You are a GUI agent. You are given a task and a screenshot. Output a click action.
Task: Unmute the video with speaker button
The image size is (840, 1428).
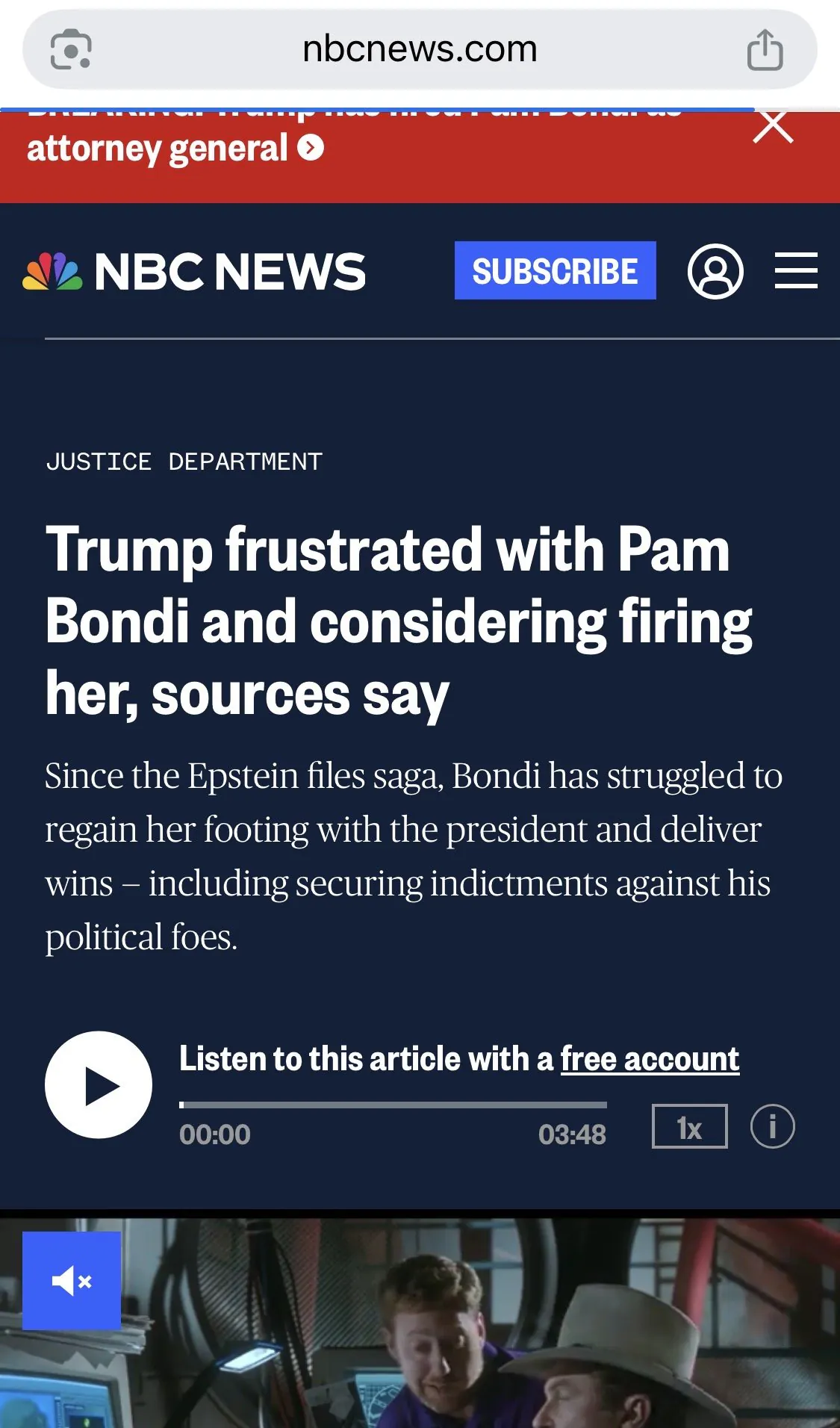coord(72,1282)
